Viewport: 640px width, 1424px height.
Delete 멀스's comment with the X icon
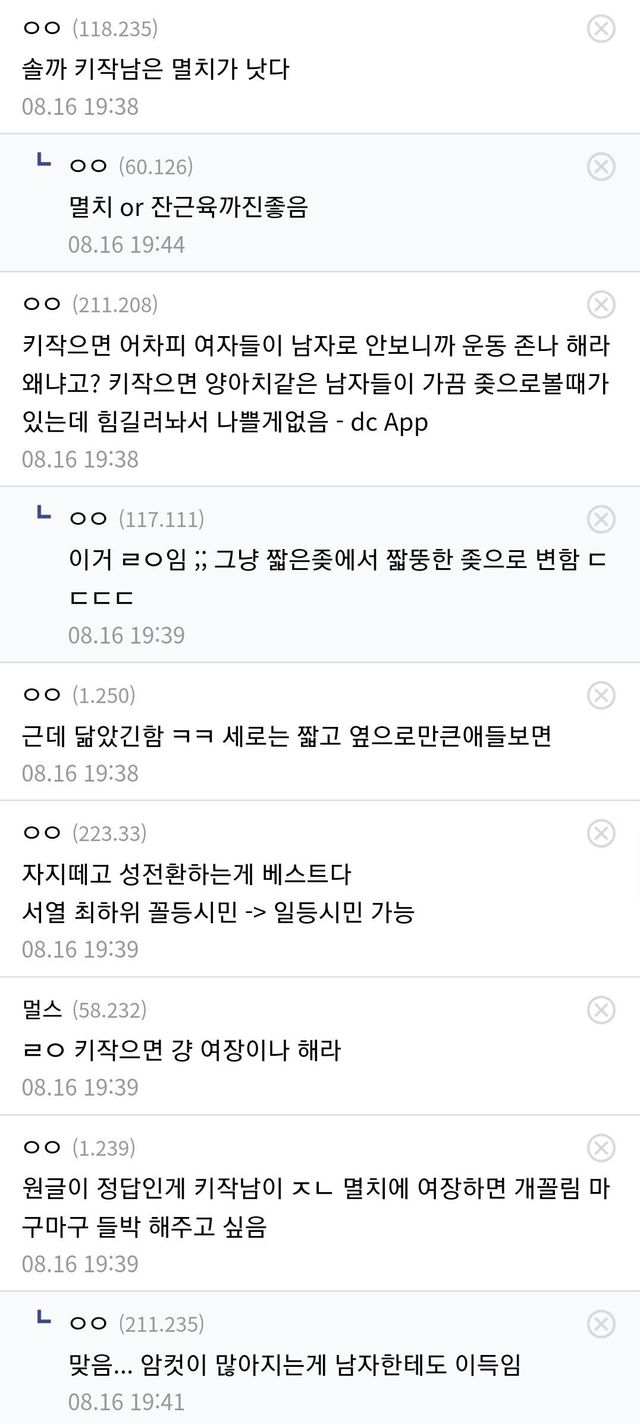pyautogui.click(x=600, y=1010)
